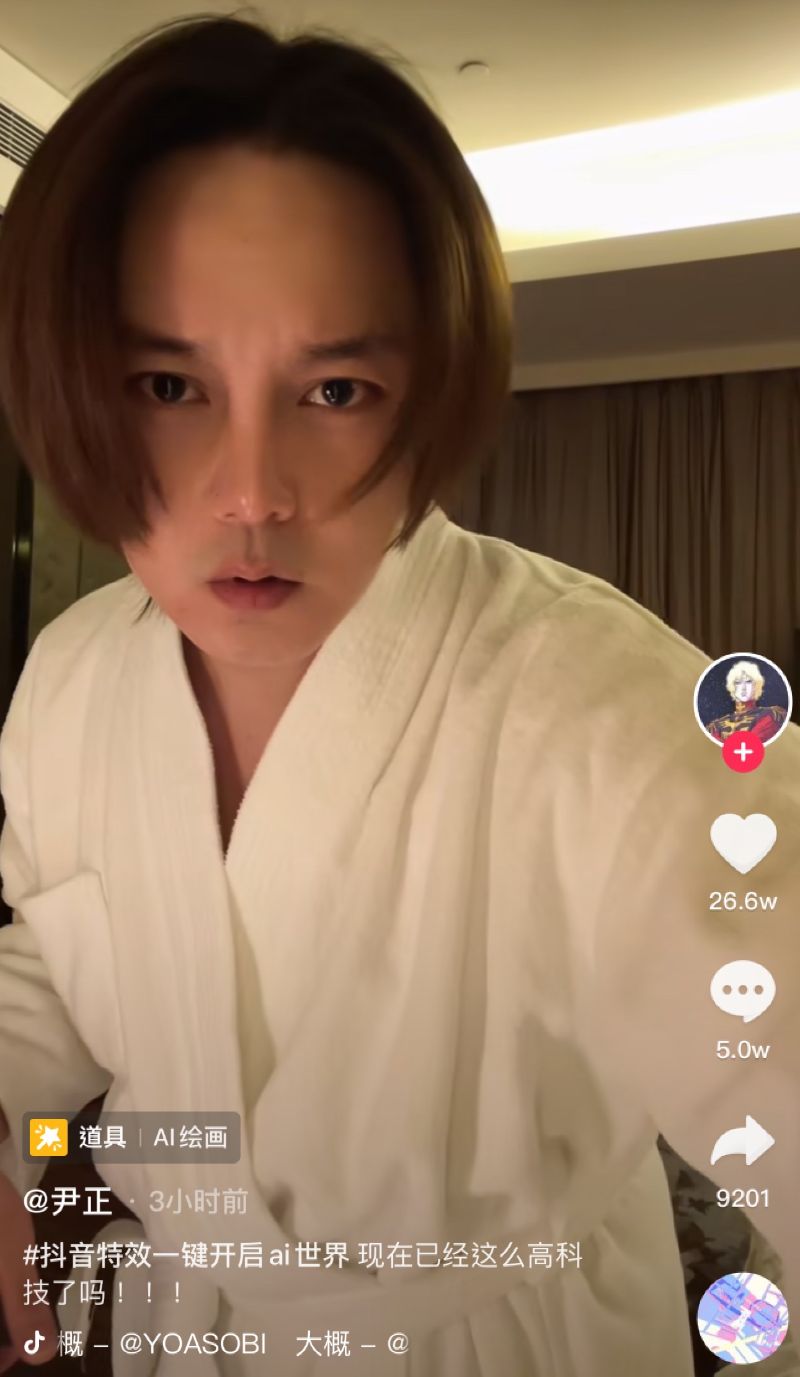Open the YOASOBI sound track
This screenshot has height=1377, width=800.
(x=190, y=1344)
